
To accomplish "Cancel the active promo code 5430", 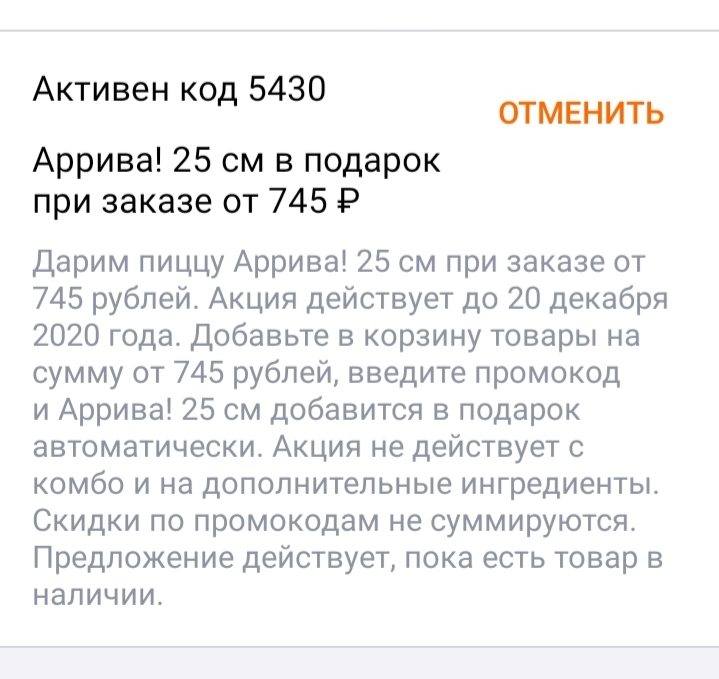I will click(x=581, y=113).
